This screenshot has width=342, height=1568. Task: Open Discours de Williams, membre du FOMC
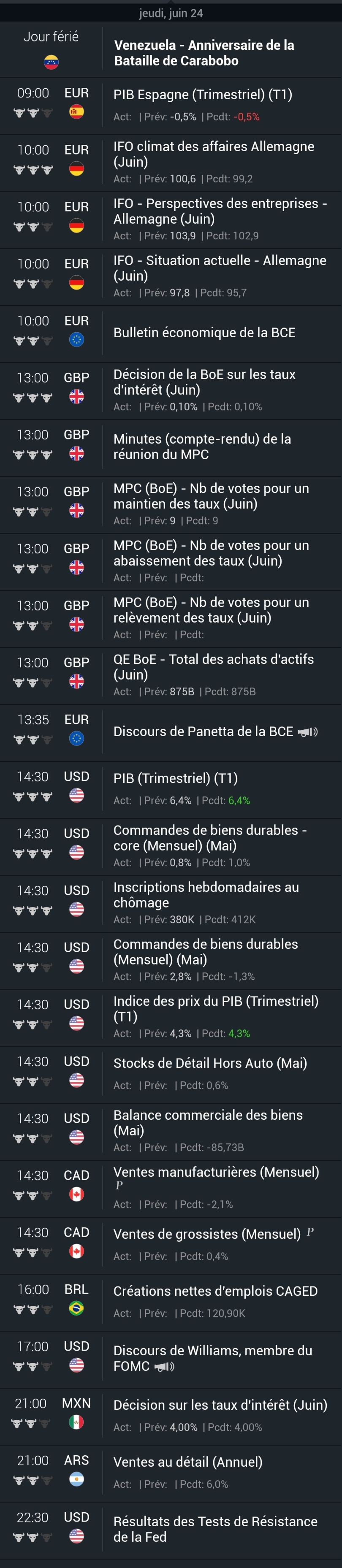tap(212, 1358)
